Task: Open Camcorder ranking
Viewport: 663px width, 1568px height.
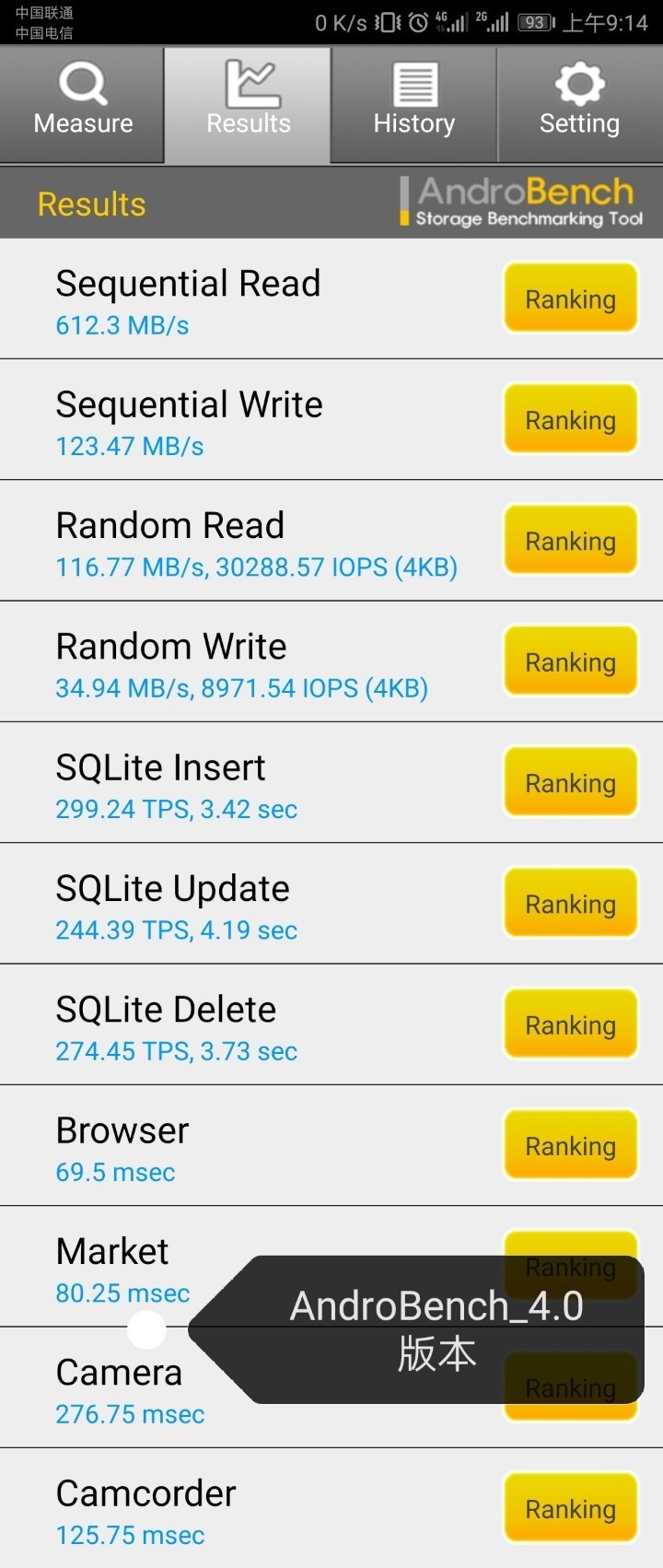Action: (570, 1509)
